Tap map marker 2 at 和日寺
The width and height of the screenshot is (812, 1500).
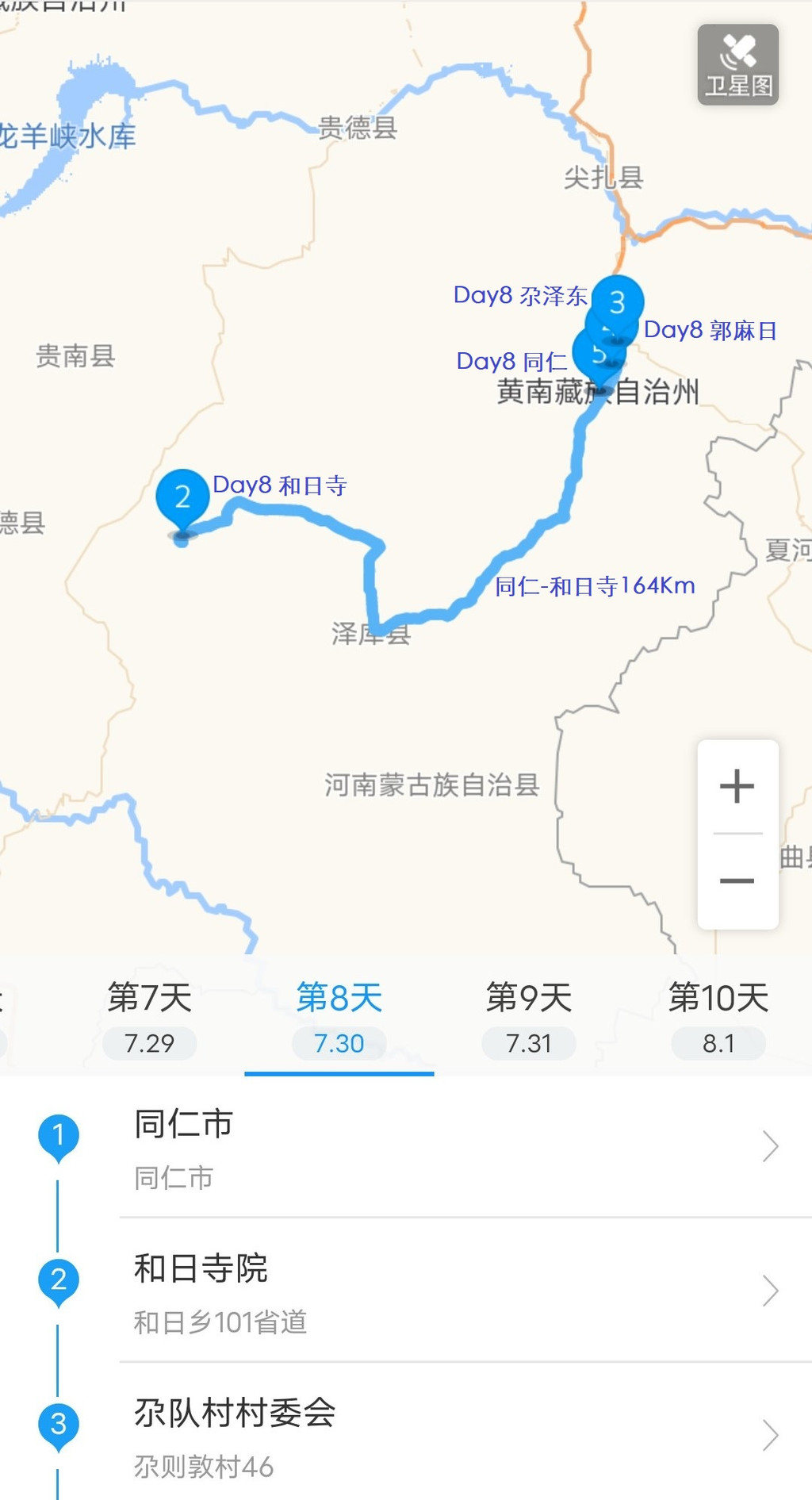182,498
